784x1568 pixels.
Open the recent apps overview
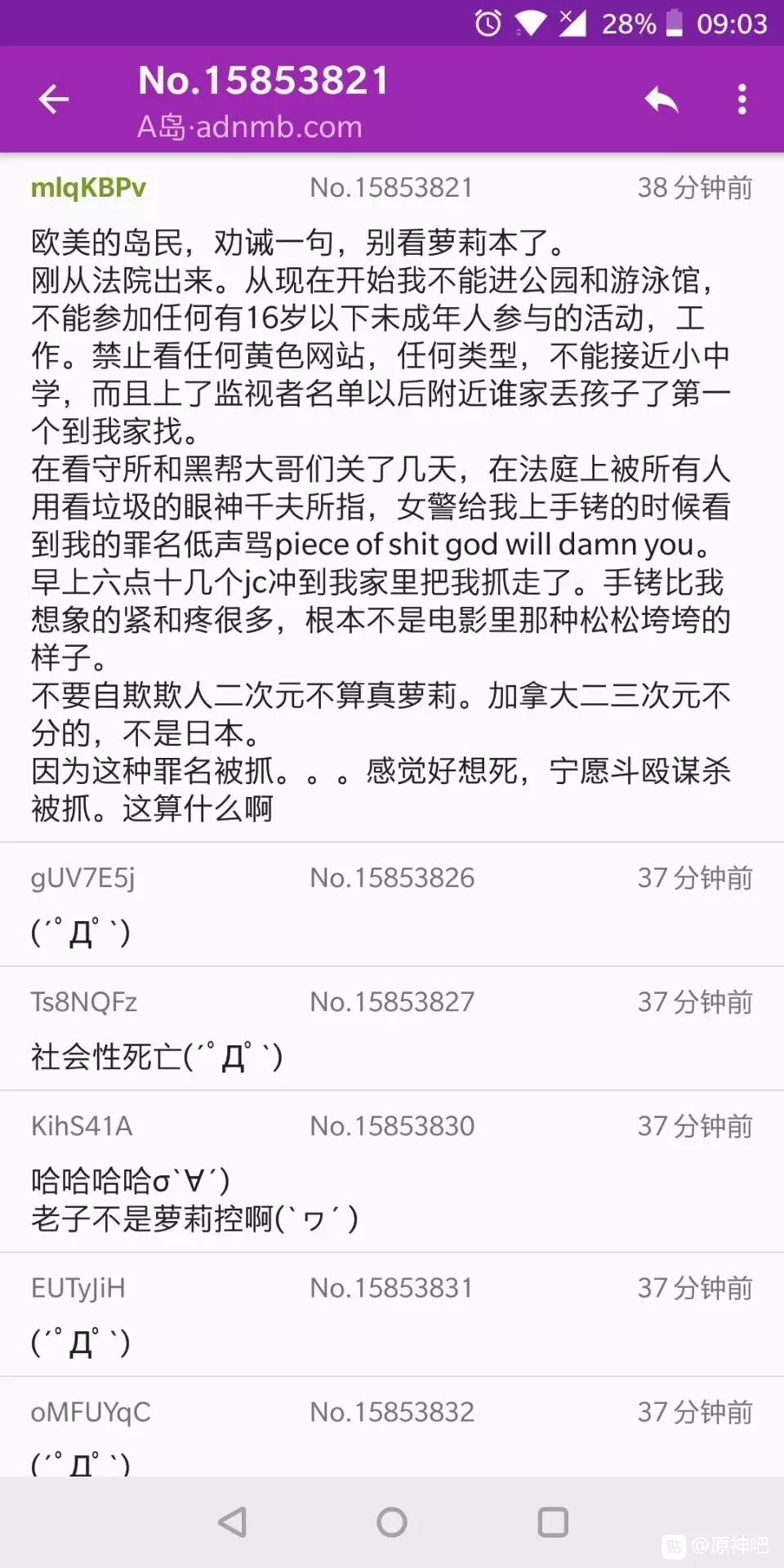pyautogui.click(x=553, y=1522)
